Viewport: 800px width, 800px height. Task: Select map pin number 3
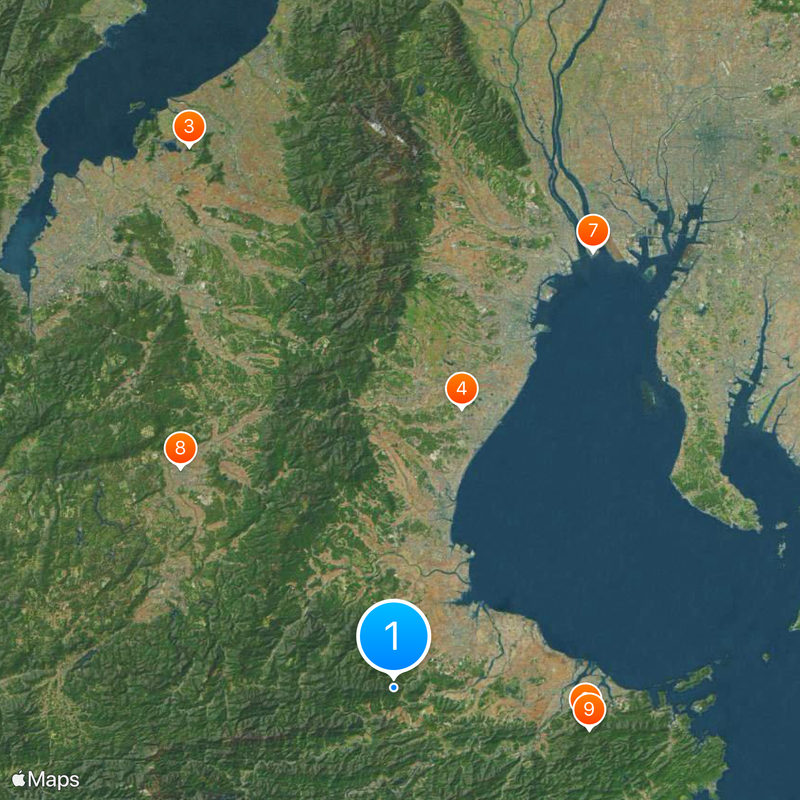tap(188, 128)
